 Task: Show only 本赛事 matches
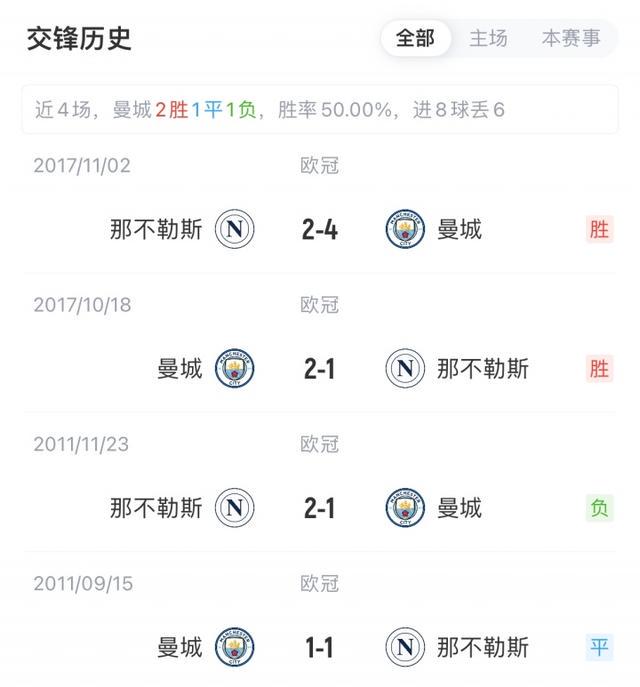point(571,39)
